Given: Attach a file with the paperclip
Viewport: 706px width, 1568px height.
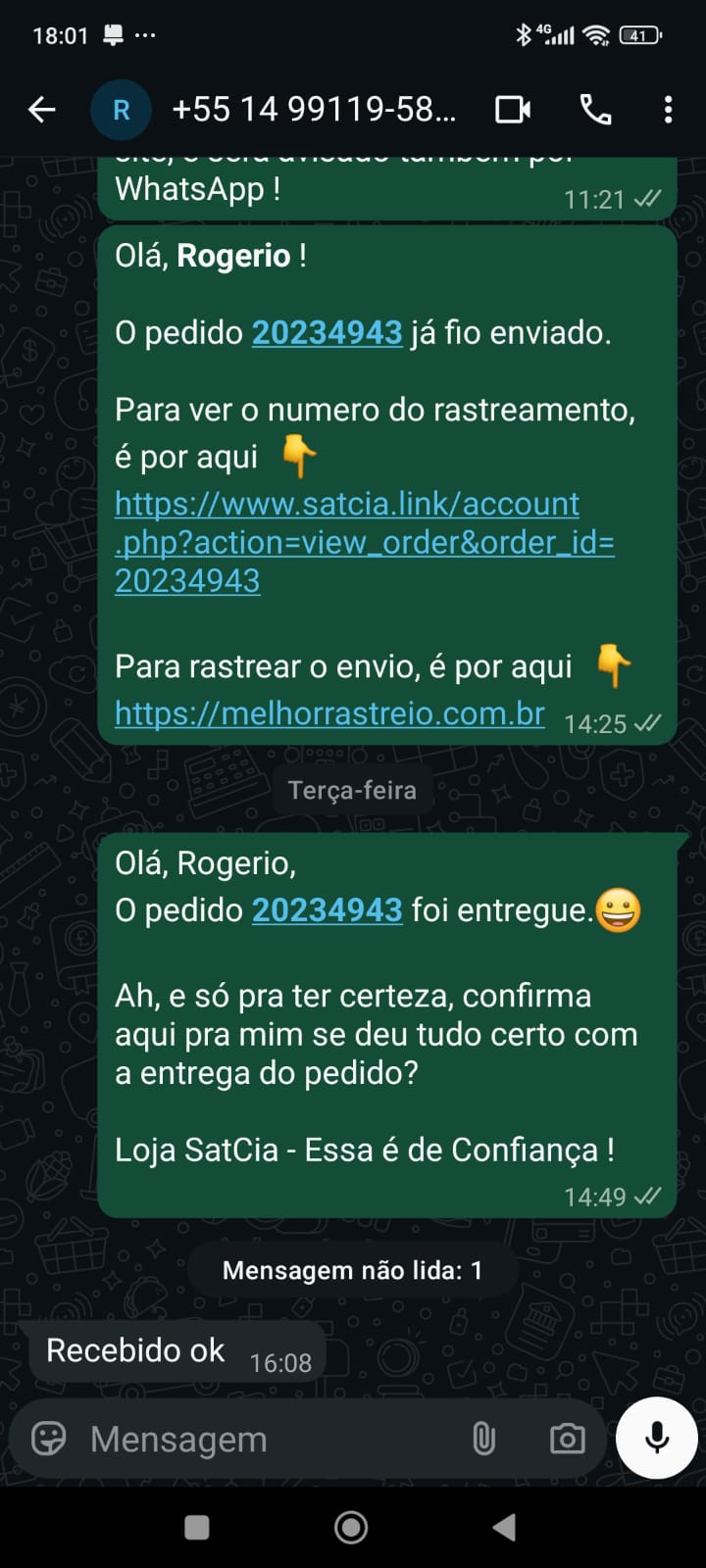Looking at the screenshot, I should click(483, 1439).
